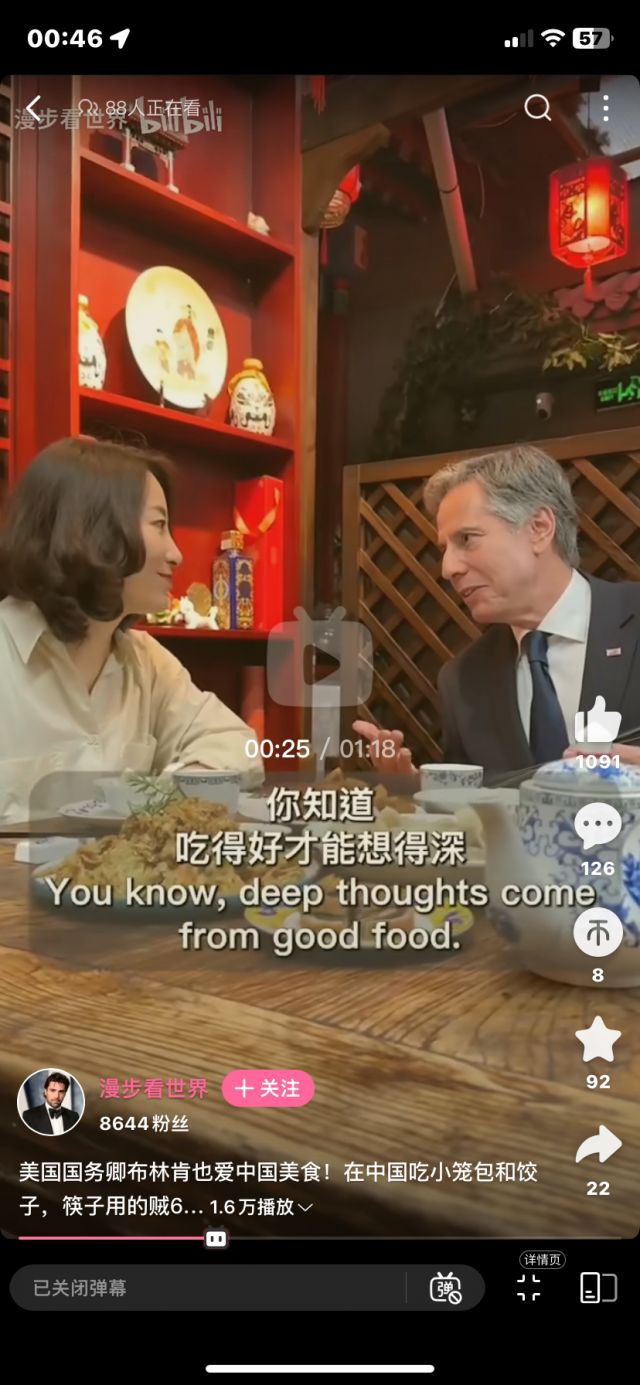Resume video with the center play button
The width and height of the screenshot is (640, 1385).
tap(320, 660)
